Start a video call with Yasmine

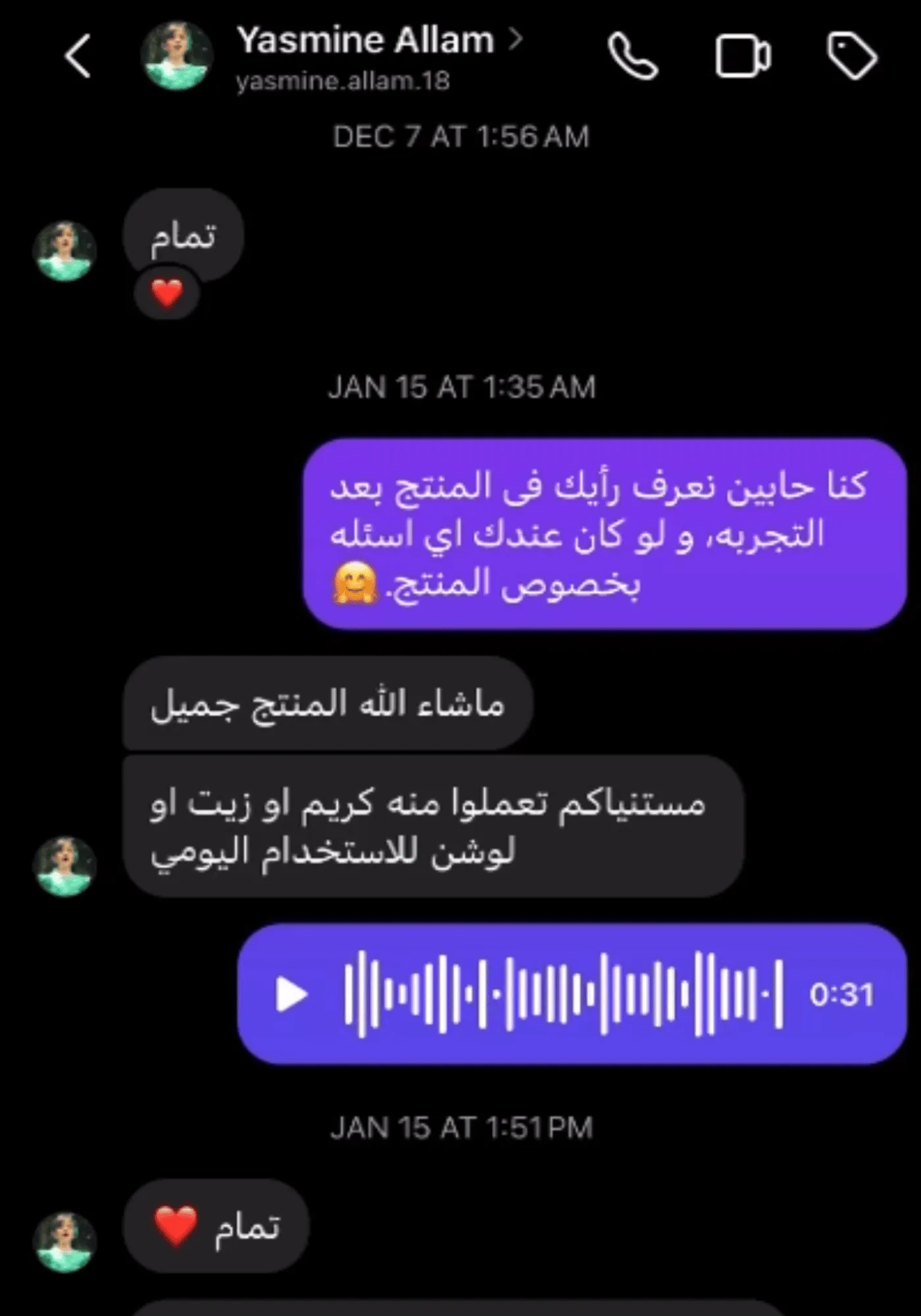coord(743,57)
